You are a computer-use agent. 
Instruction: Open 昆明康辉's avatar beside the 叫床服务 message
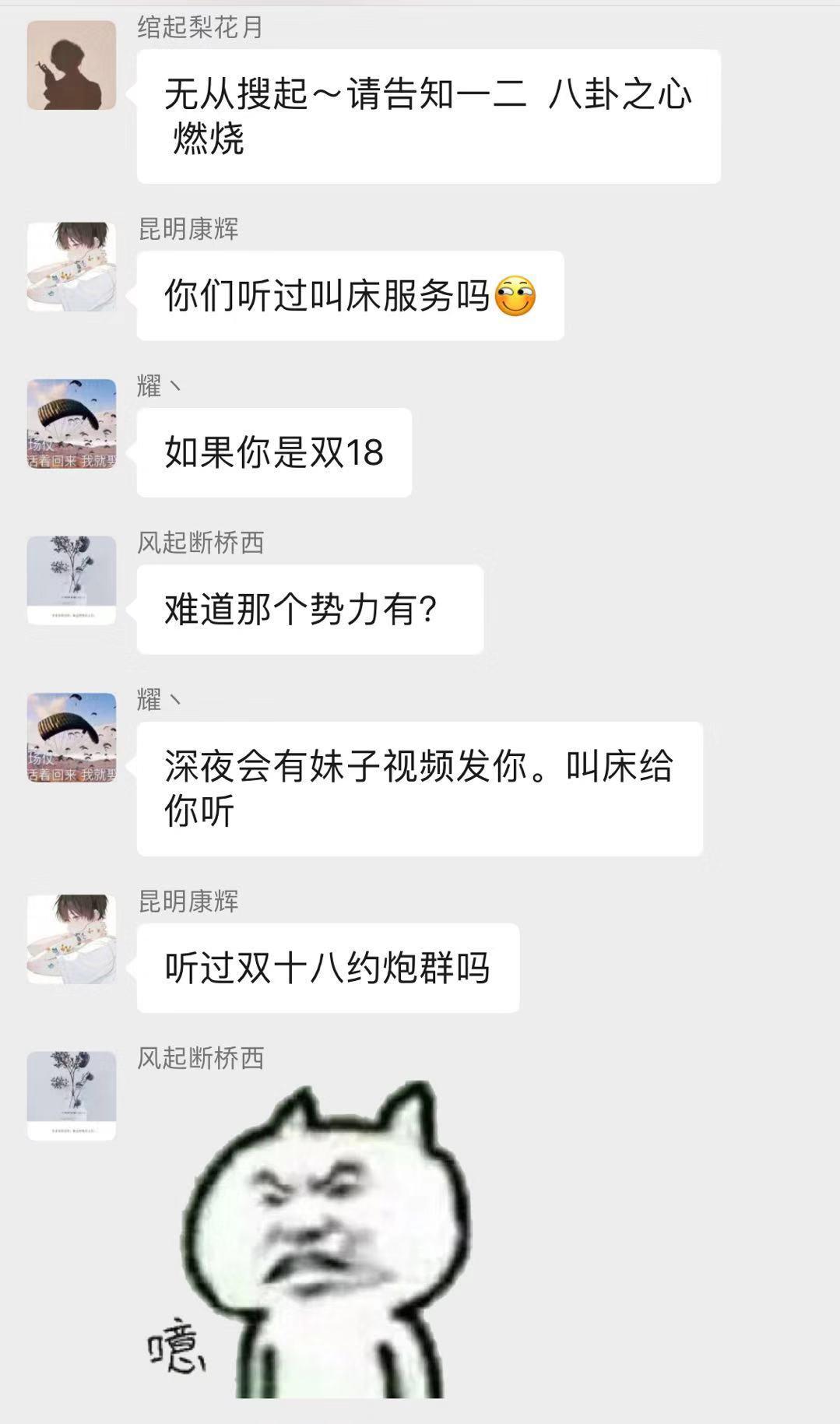[x=72, y=267]
